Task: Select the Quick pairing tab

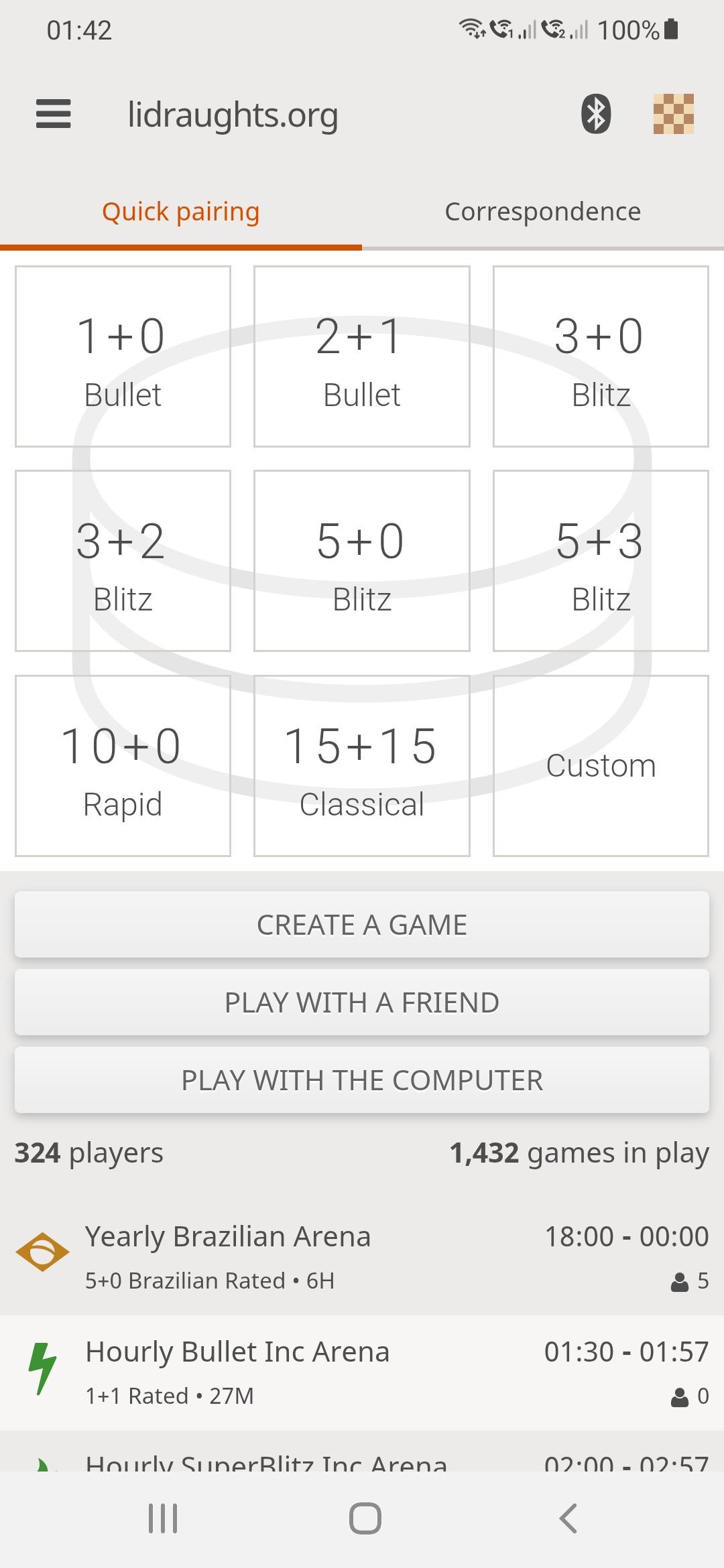Action: pos(181,212)
